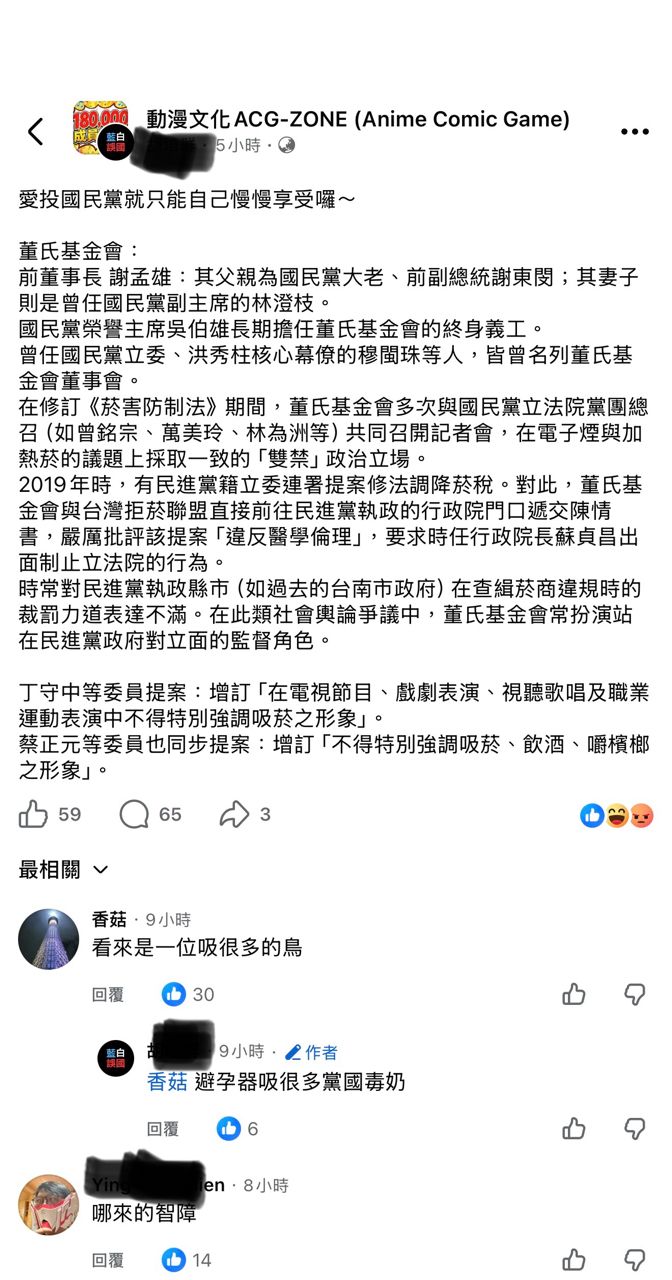Viewport: 672px width, 1280px height.
Task: Open the post's three-dot overflow menu
Action: (635, 131)
